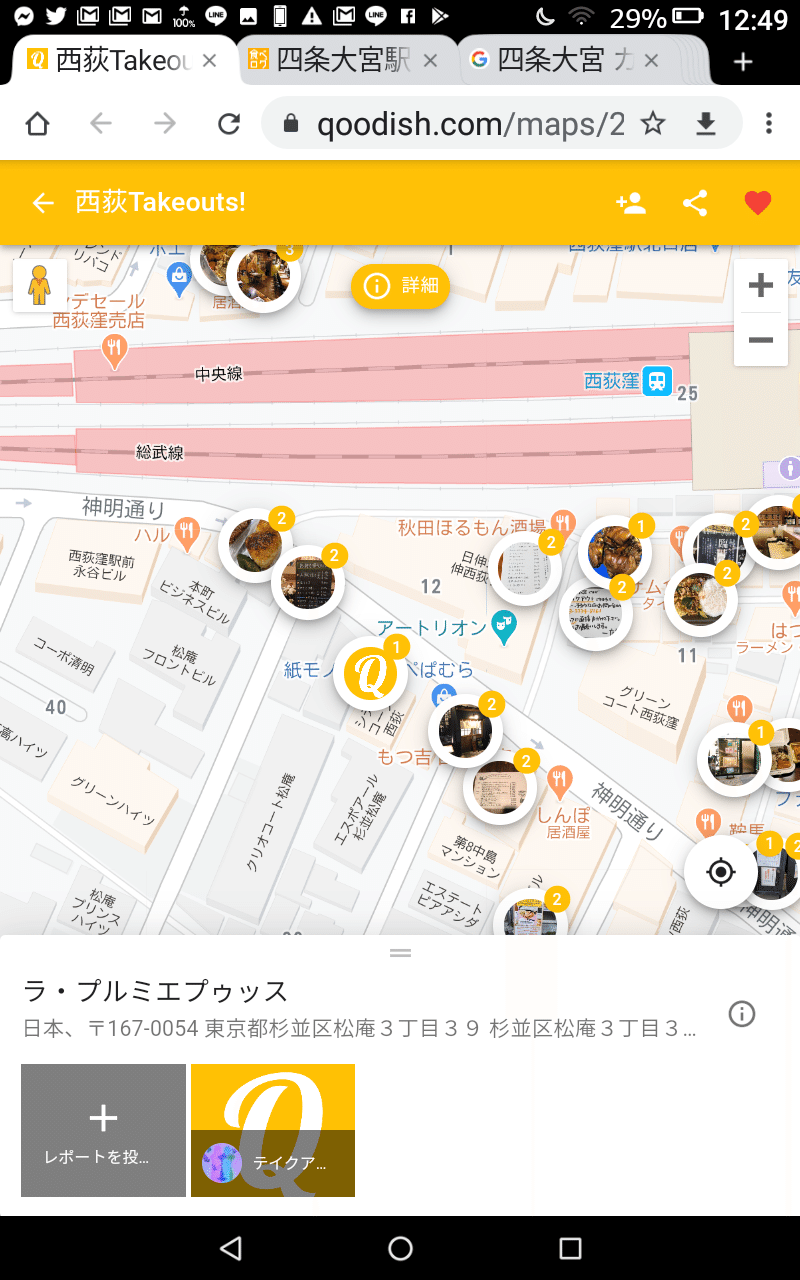Open Chrome's three-dot overflow menu
The image size is (800, 1280).
coord(769,122)
